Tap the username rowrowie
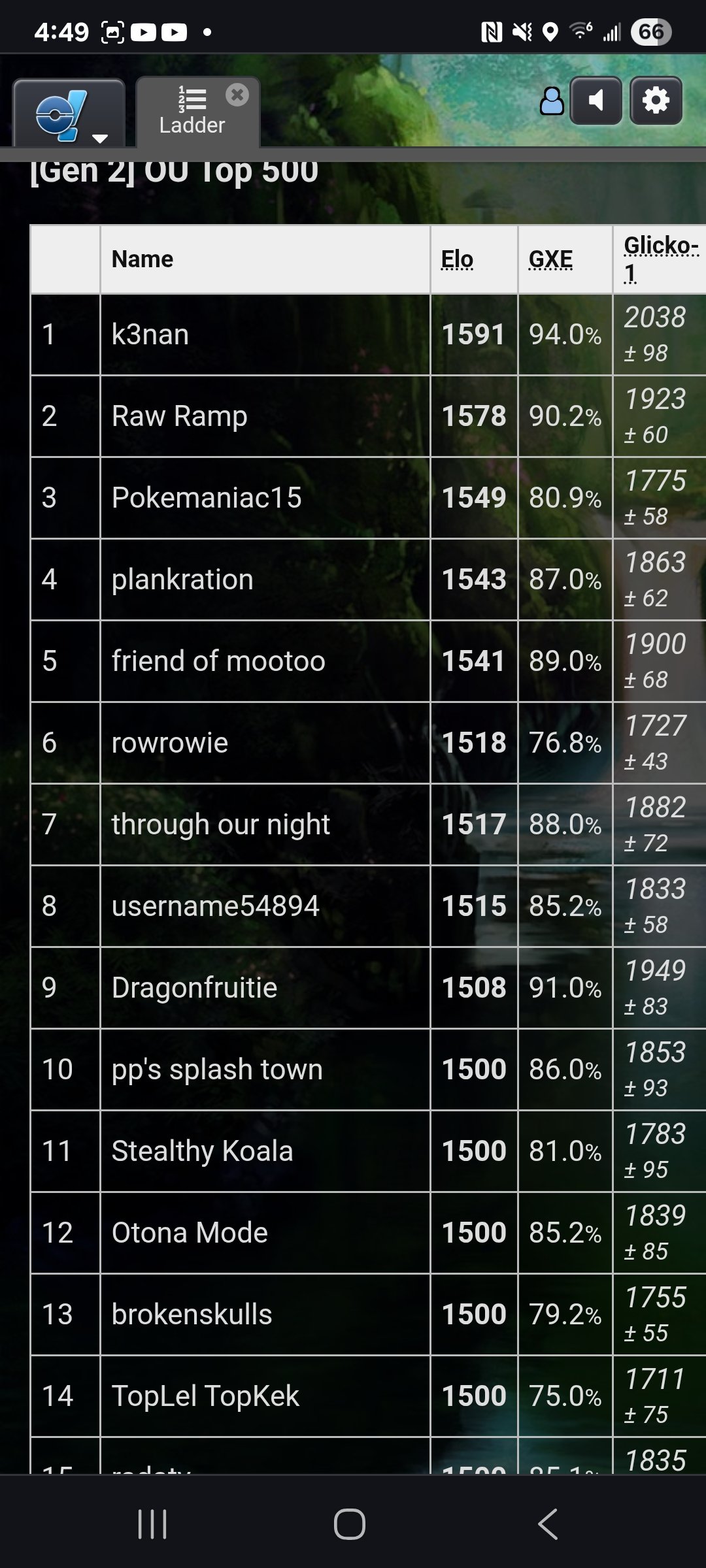 click(170, 743)
